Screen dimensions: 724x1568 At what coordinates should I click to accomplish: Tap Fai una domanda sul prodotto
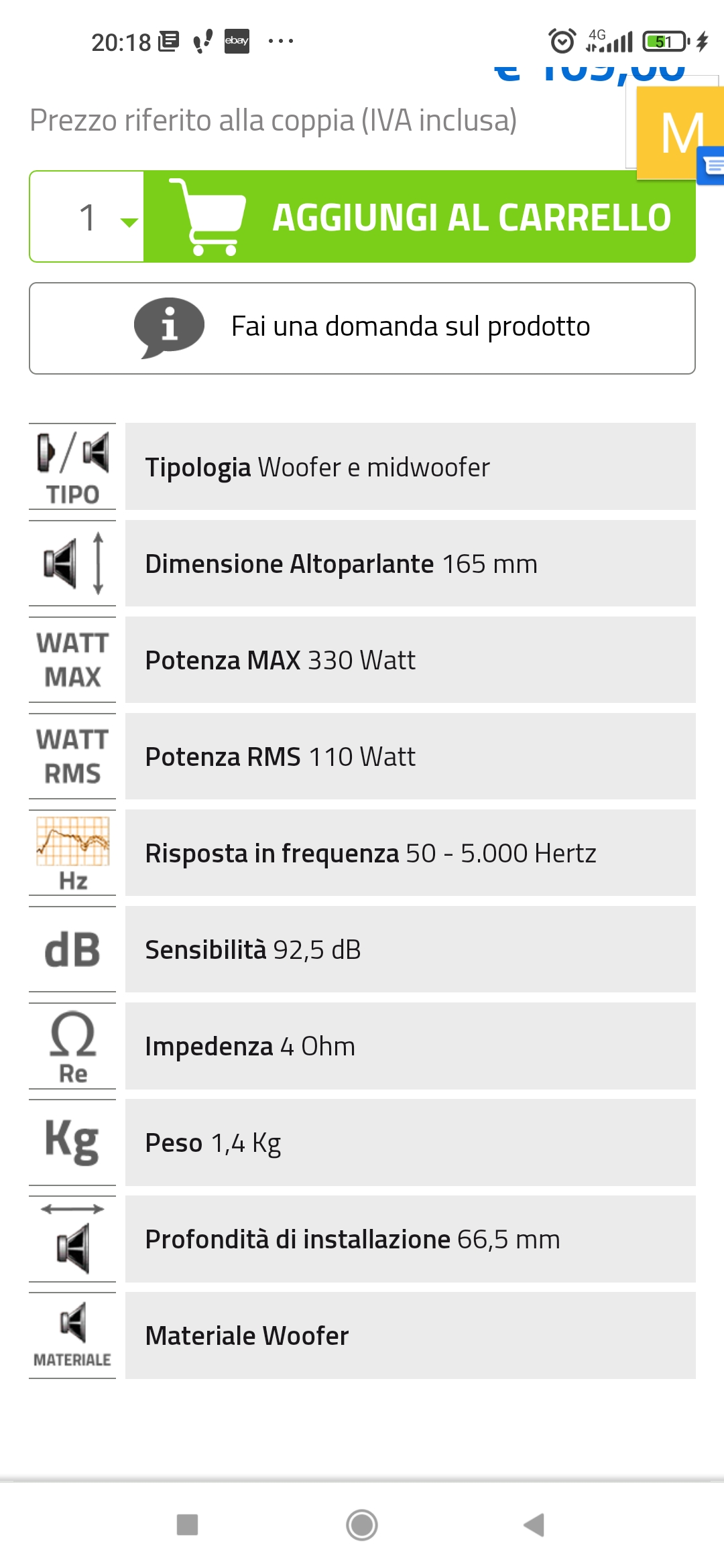pos(362,328)
